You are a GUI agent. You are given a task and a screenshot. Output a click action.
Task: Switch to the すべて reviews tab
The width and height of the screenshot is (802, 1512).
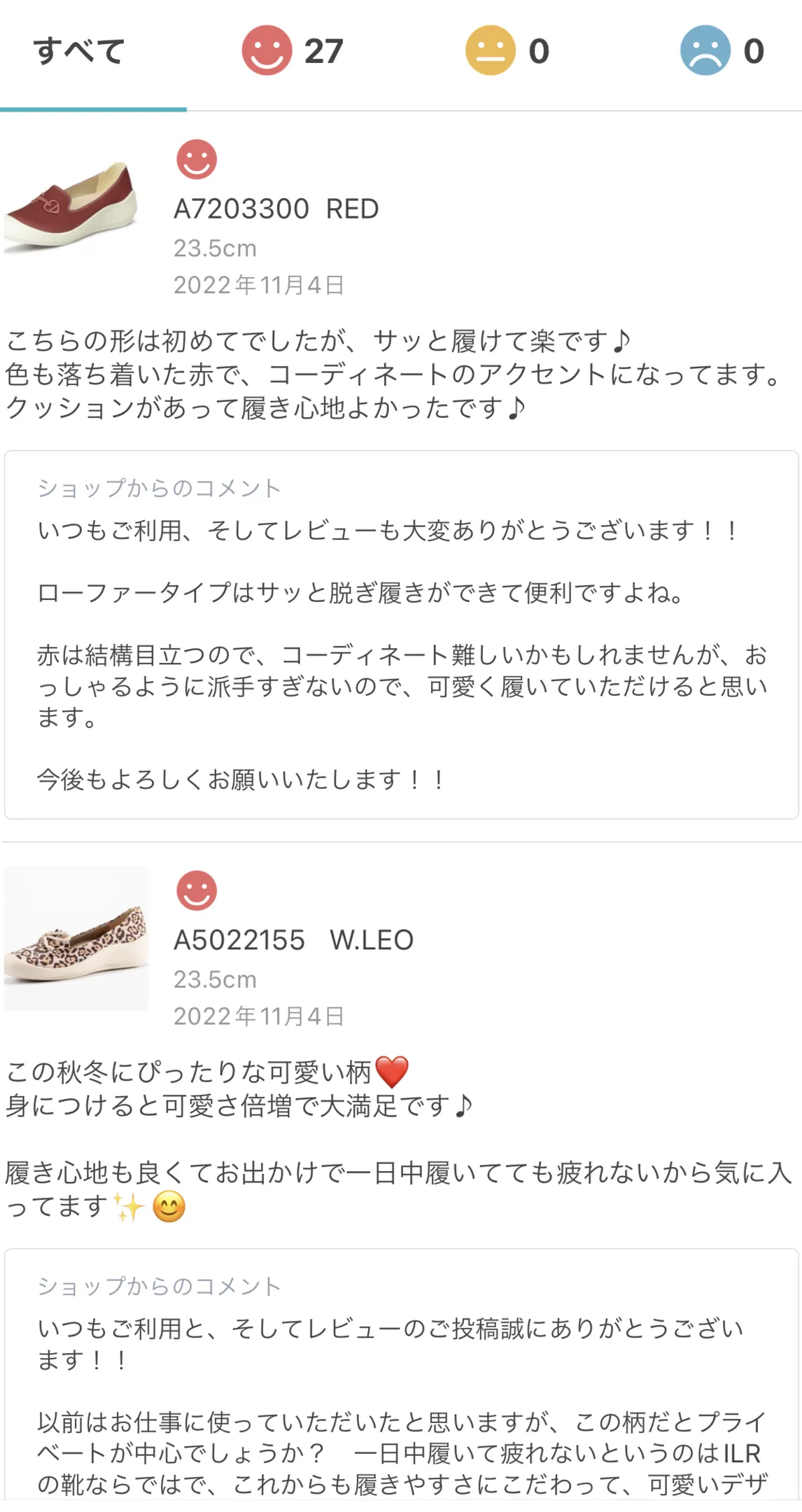[79, 52]
